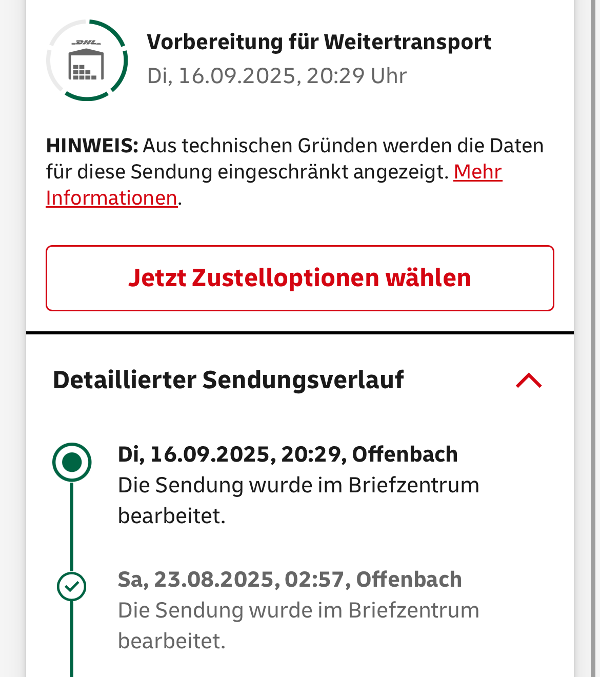Open the Mehr Informationen link

point(477,173)
